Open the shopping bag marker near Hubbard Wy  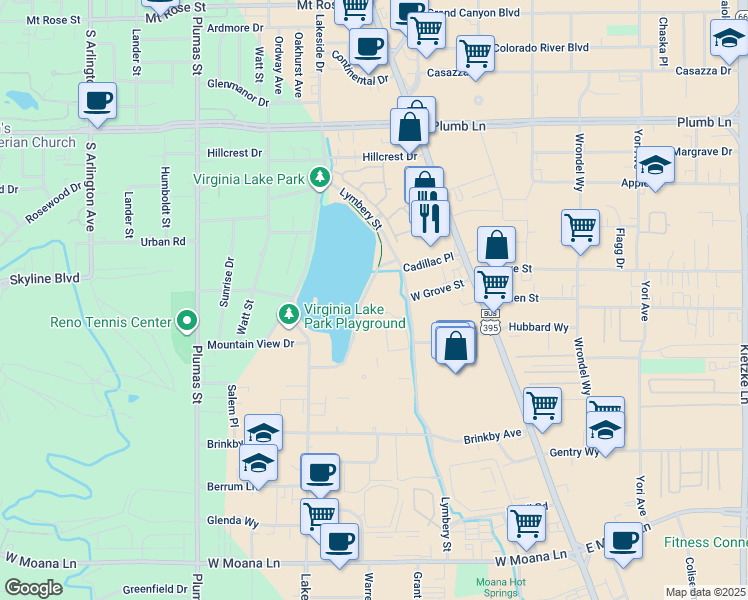(455, 346)
